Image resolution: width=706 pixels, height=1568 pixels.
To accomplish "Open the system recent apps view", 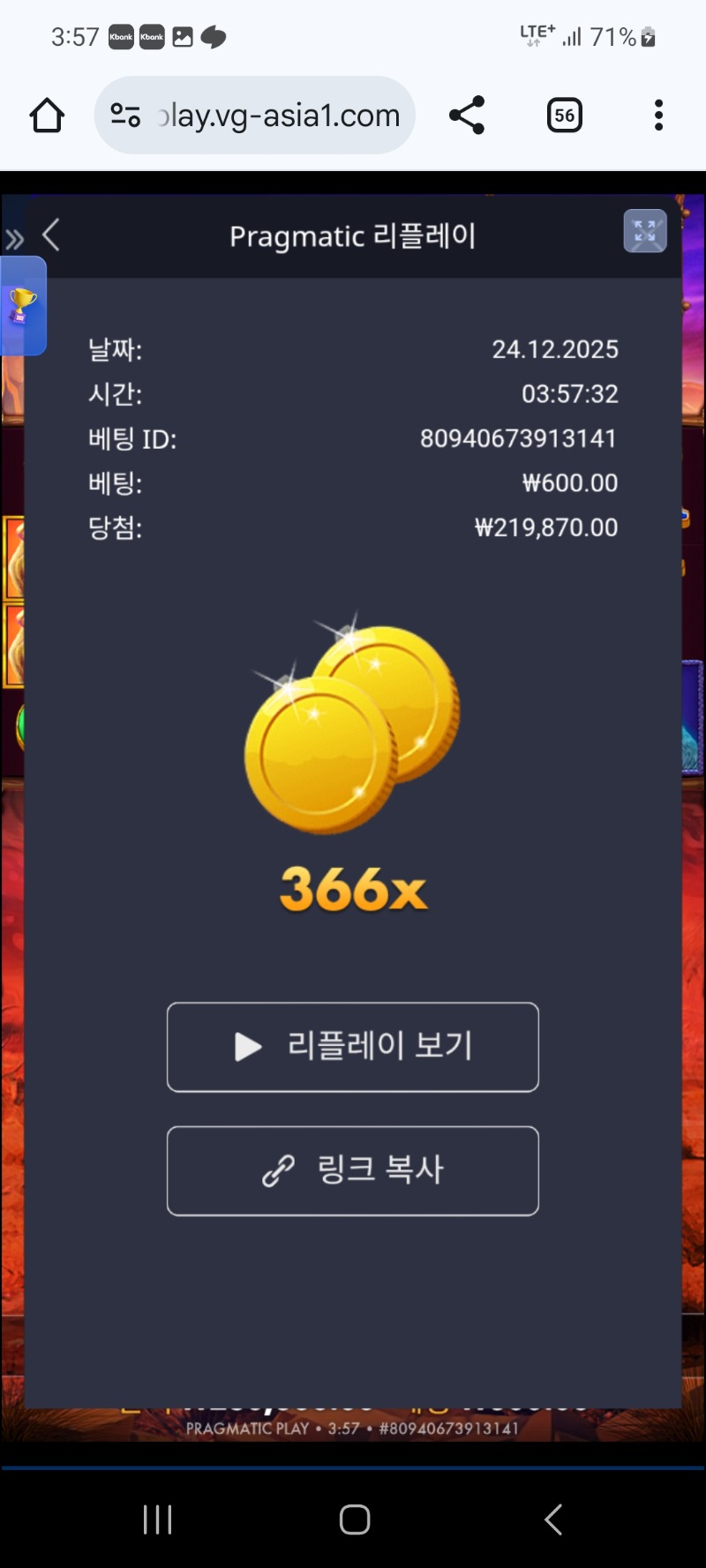I will point(157,1519).
